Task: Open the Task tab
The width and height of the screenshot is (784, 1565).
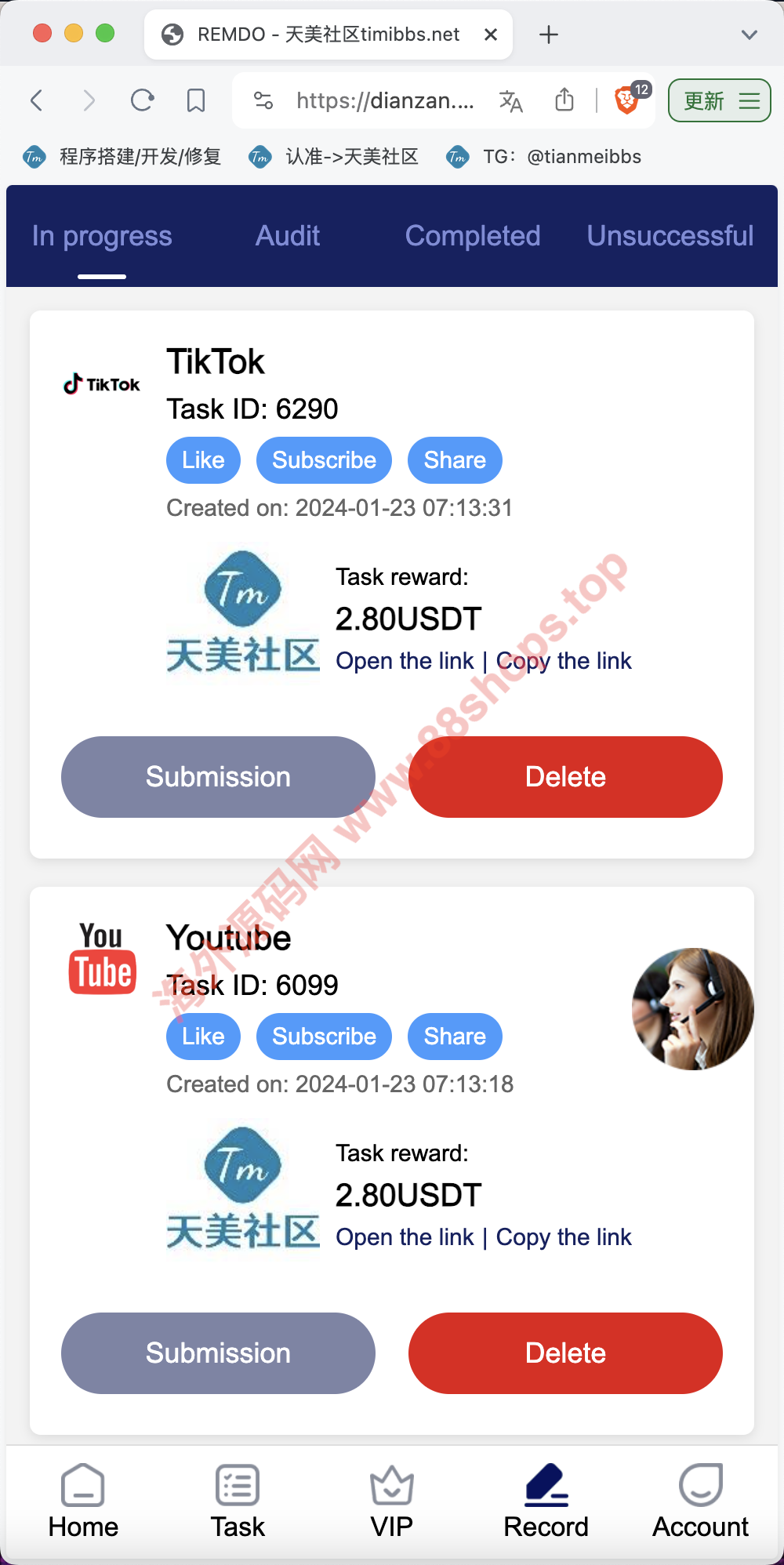Action: click(x=238, y=1501)
